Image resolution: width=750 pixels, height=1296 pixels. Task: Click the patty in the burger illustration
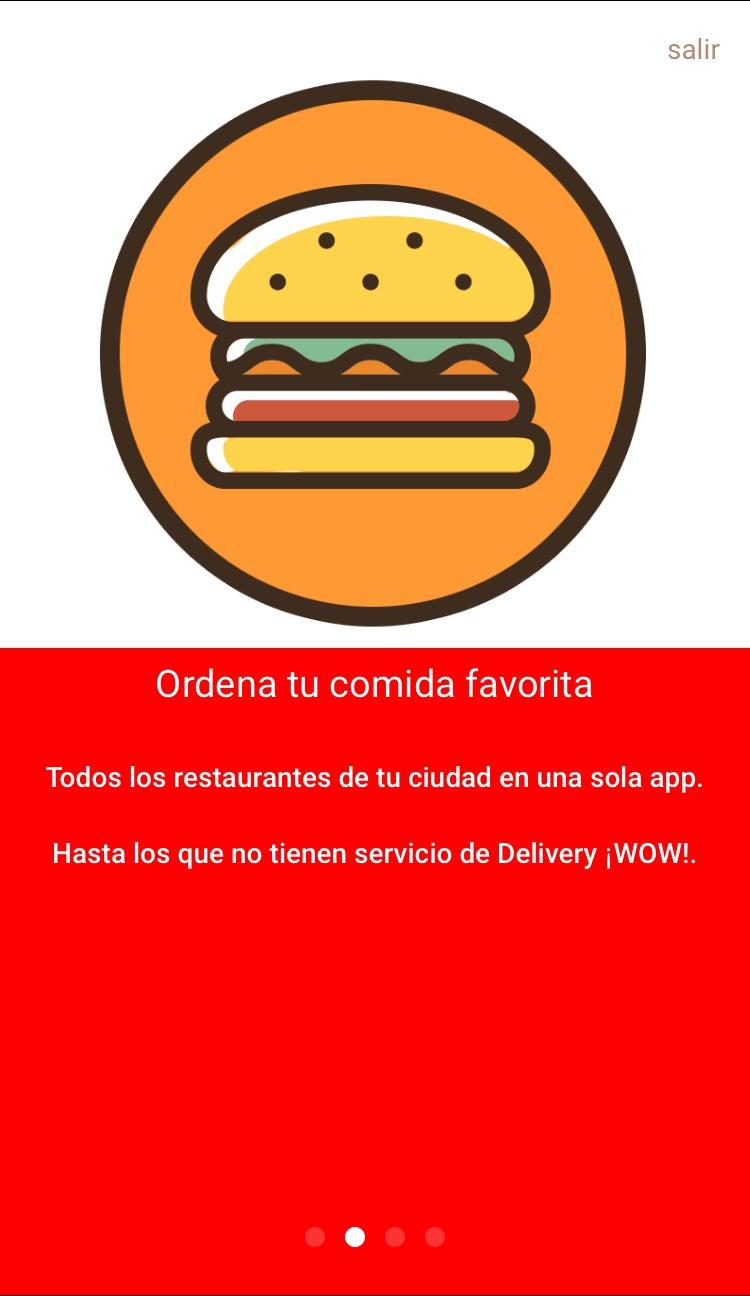coord(373,370)
